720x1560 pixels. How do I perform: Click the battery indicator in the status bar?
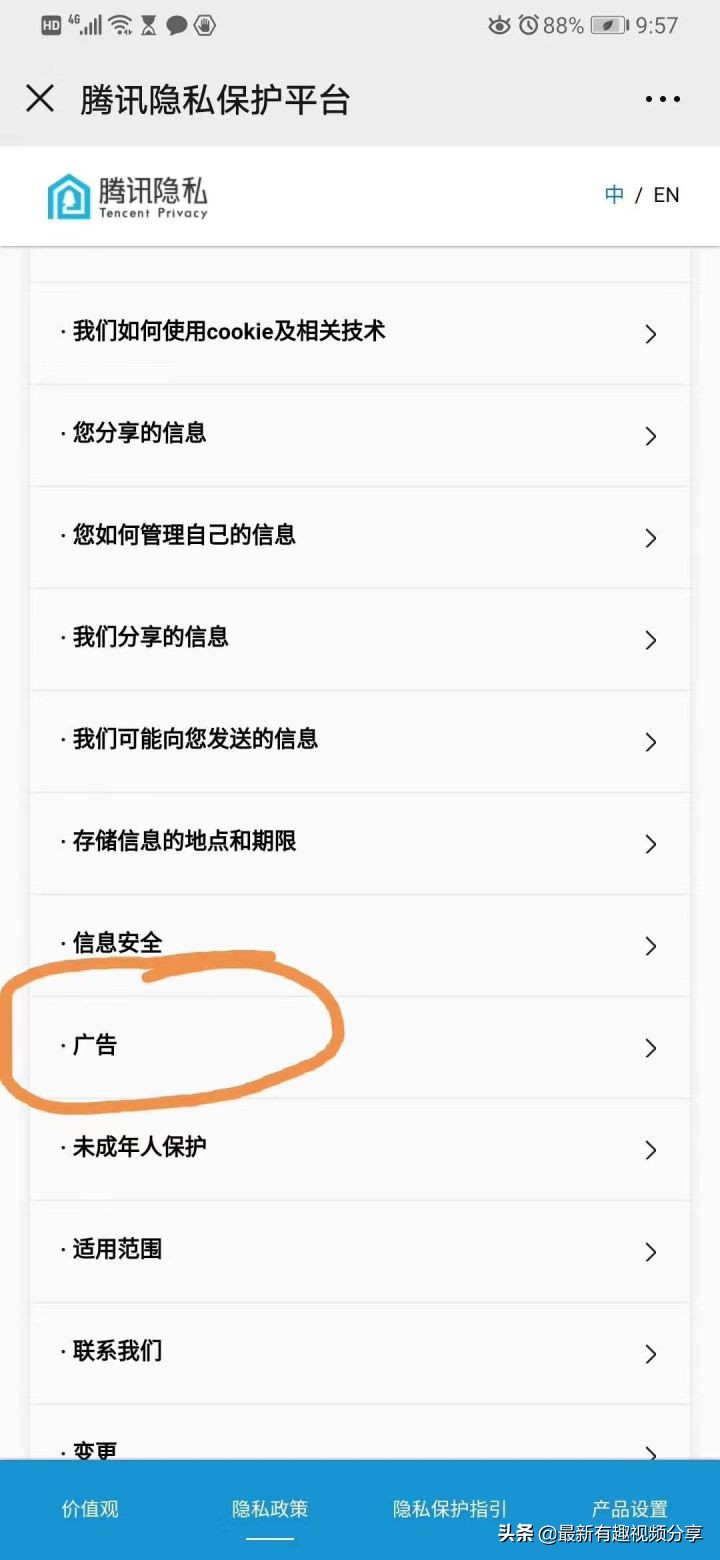pyautogui.click(x=605, y=25)
